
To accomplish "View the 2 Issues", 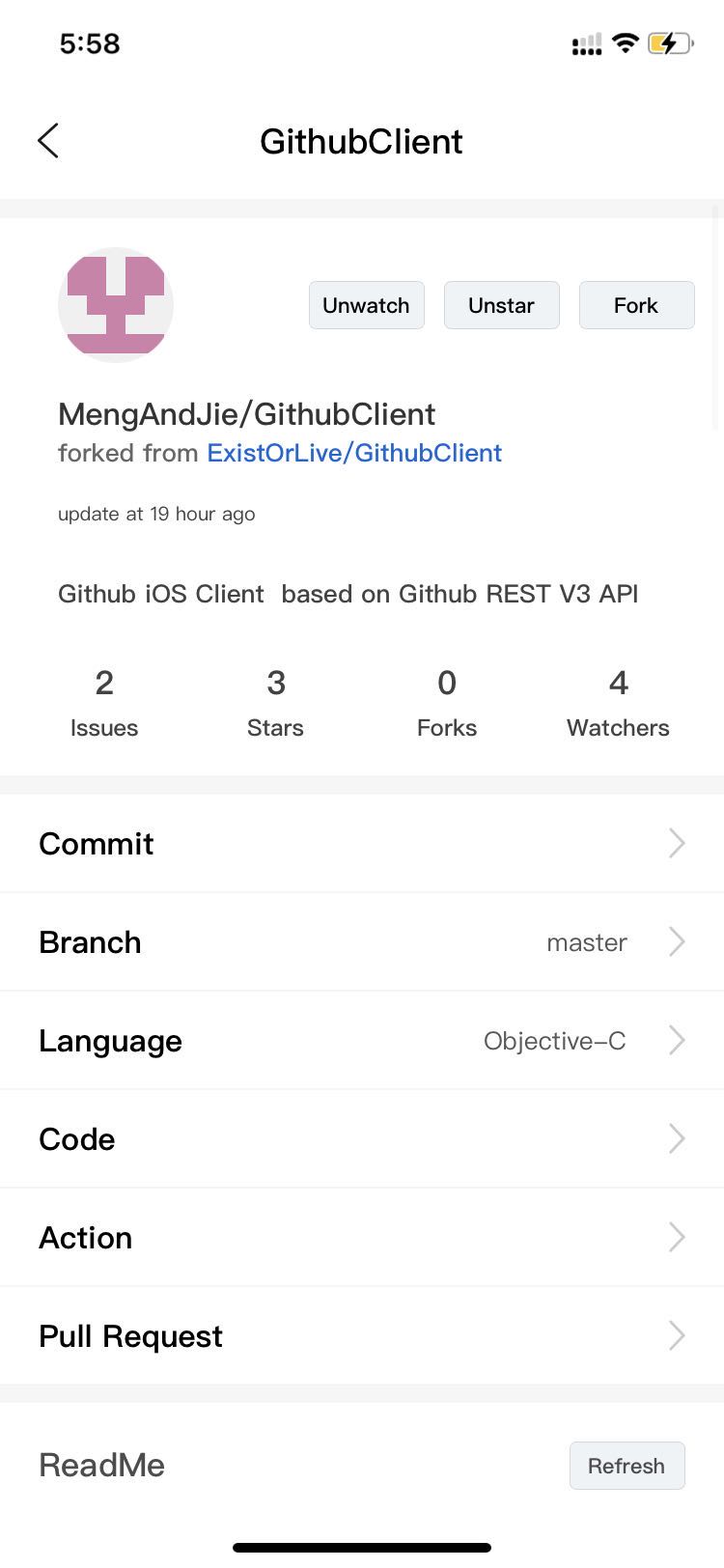I will [x=104, y=703].
